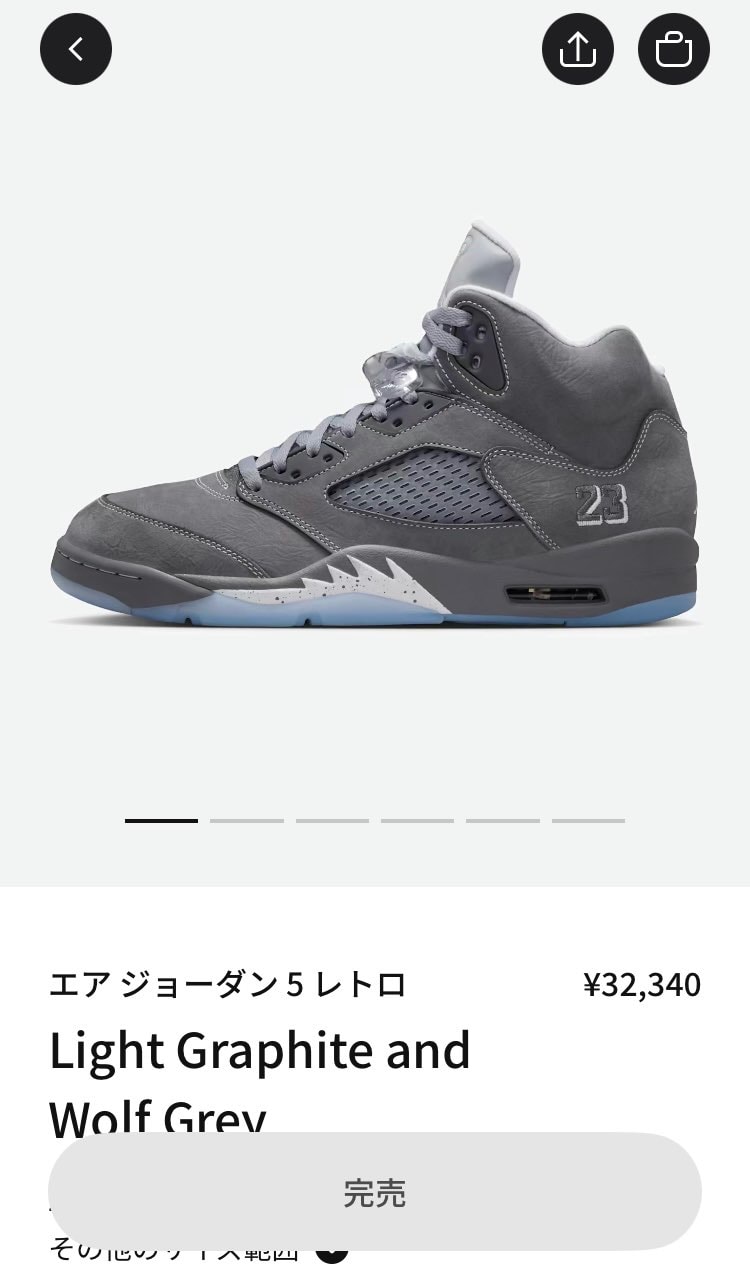Tap the sold out 完売 button
Image resolution: width=750 pixels, height=1283 pixels.
click(x=375, y=1192)
